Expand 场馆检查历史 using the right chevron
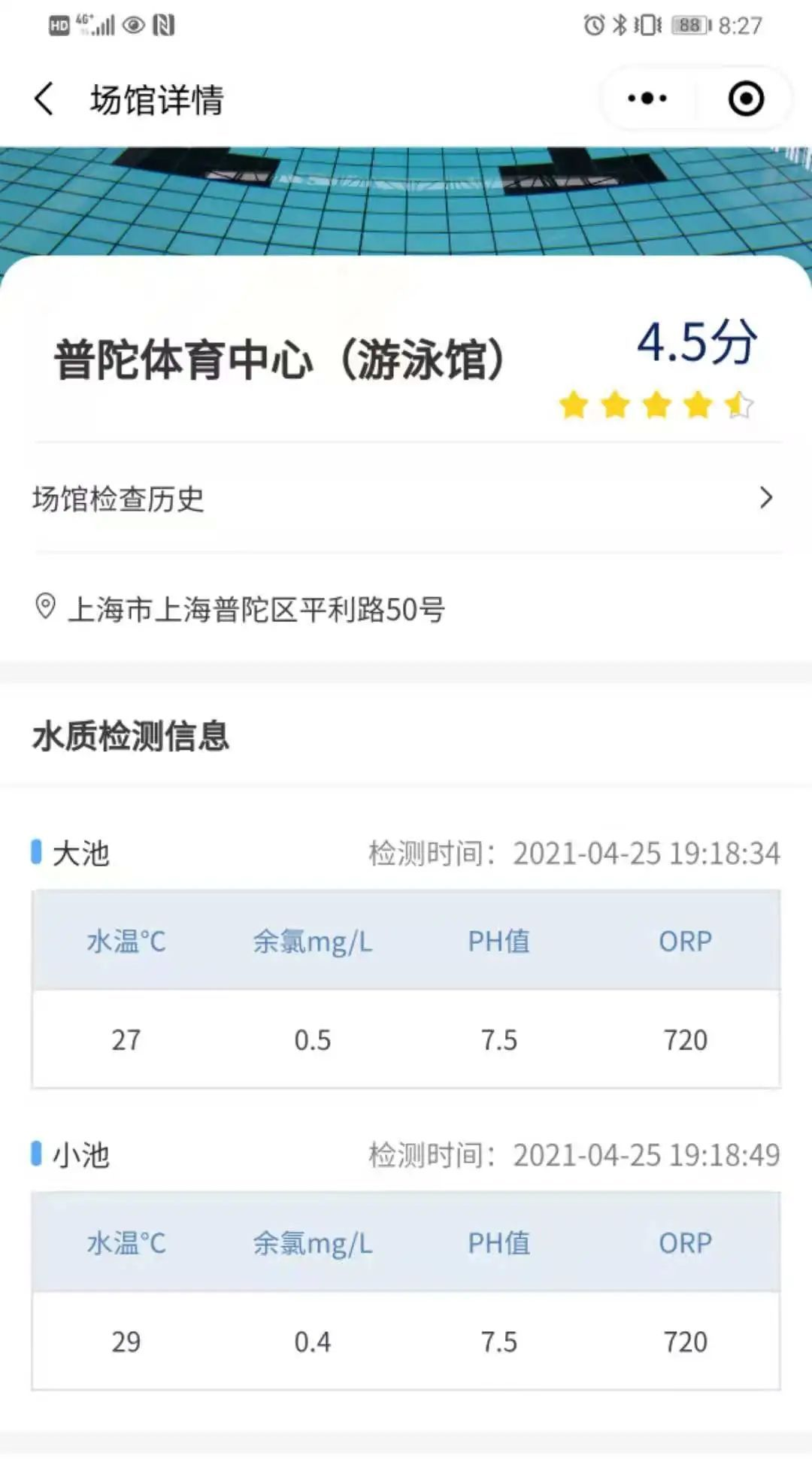 [766, 497]
